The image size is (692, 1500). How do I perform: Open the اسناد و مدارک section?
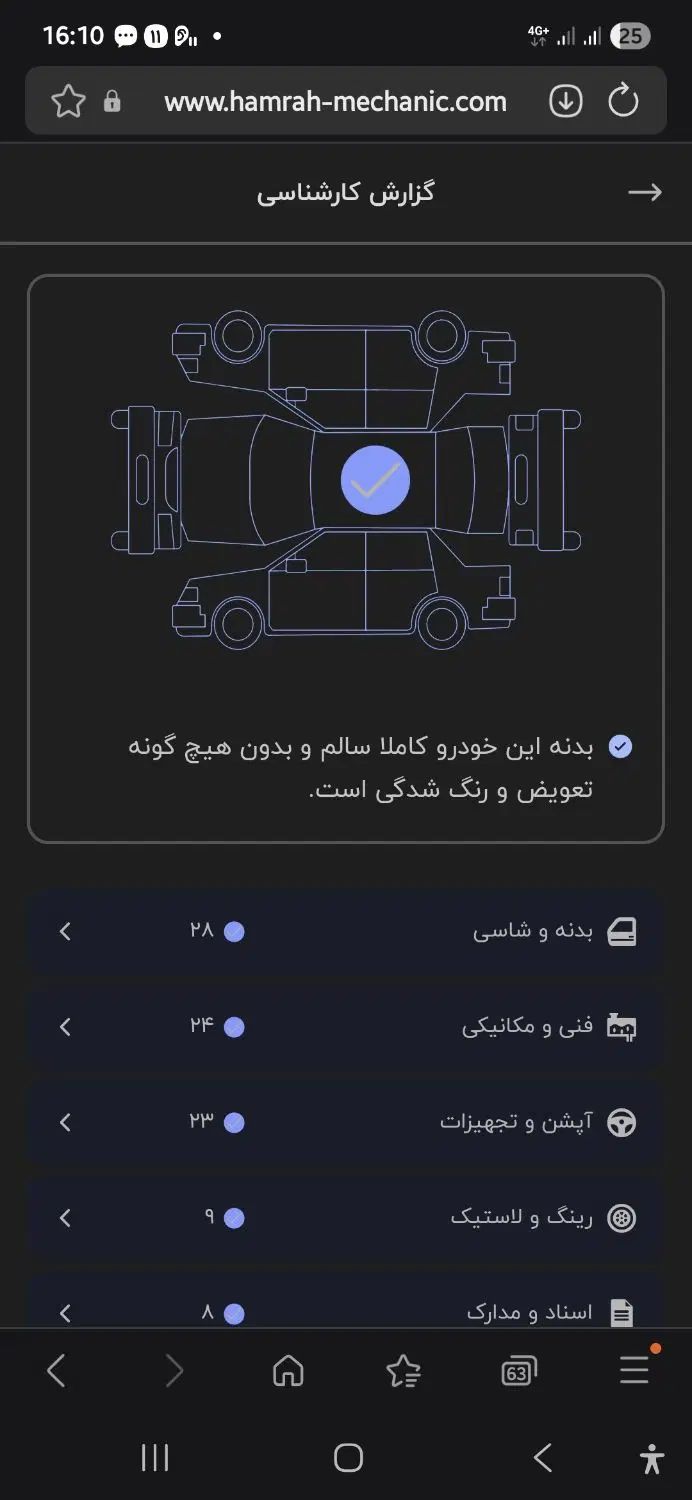(346, 1310)
